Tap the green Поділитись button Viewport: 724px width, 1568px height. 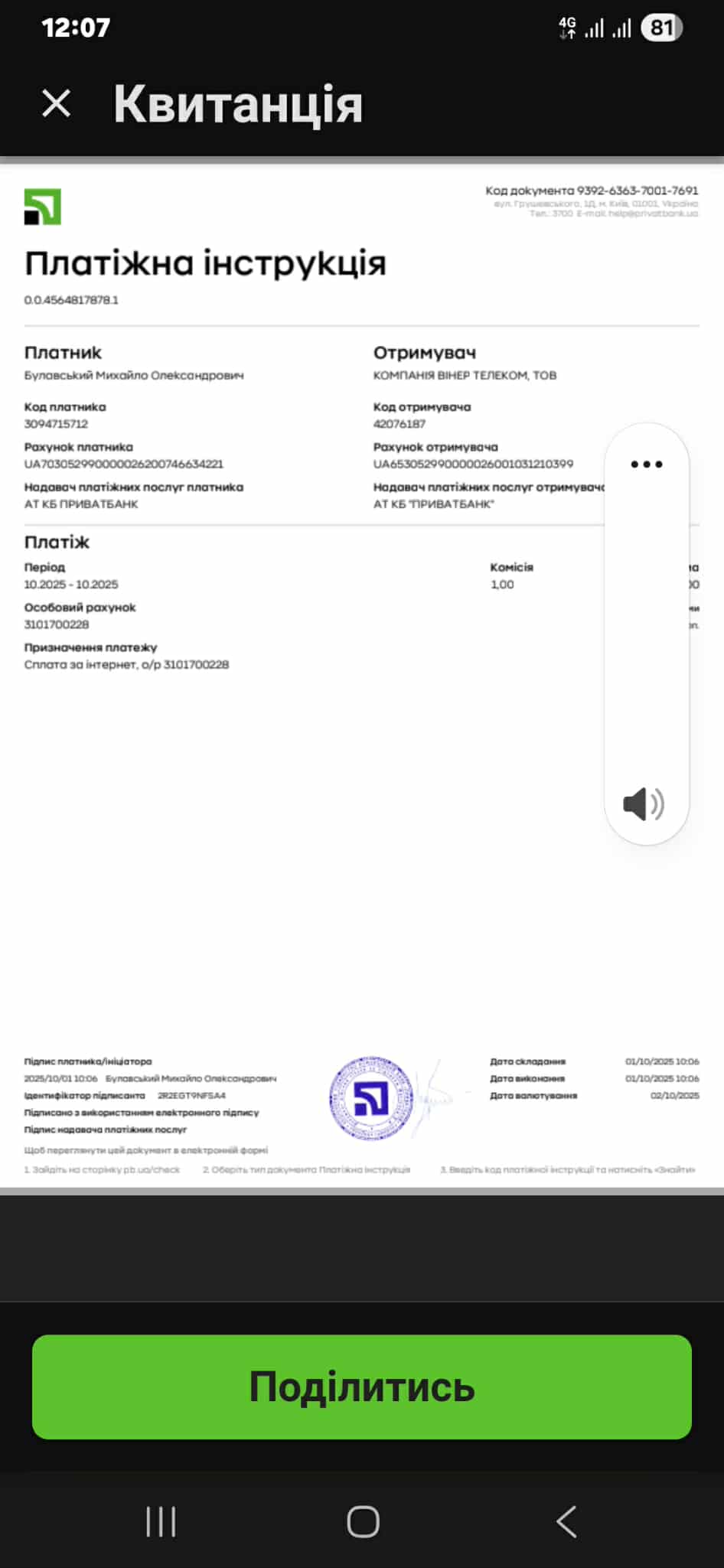click(x=362, y=1387)
